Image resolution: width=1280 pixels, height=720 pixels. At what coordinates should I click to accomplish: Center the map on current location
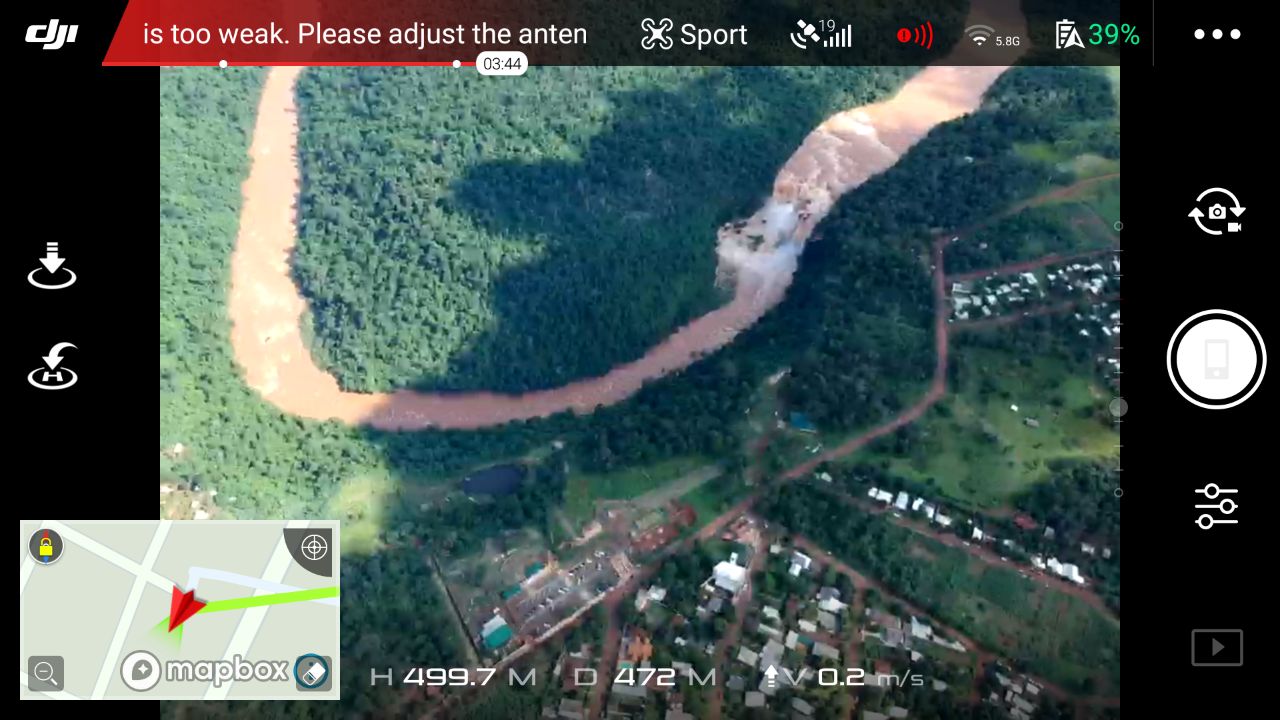[x=314, y=548]
